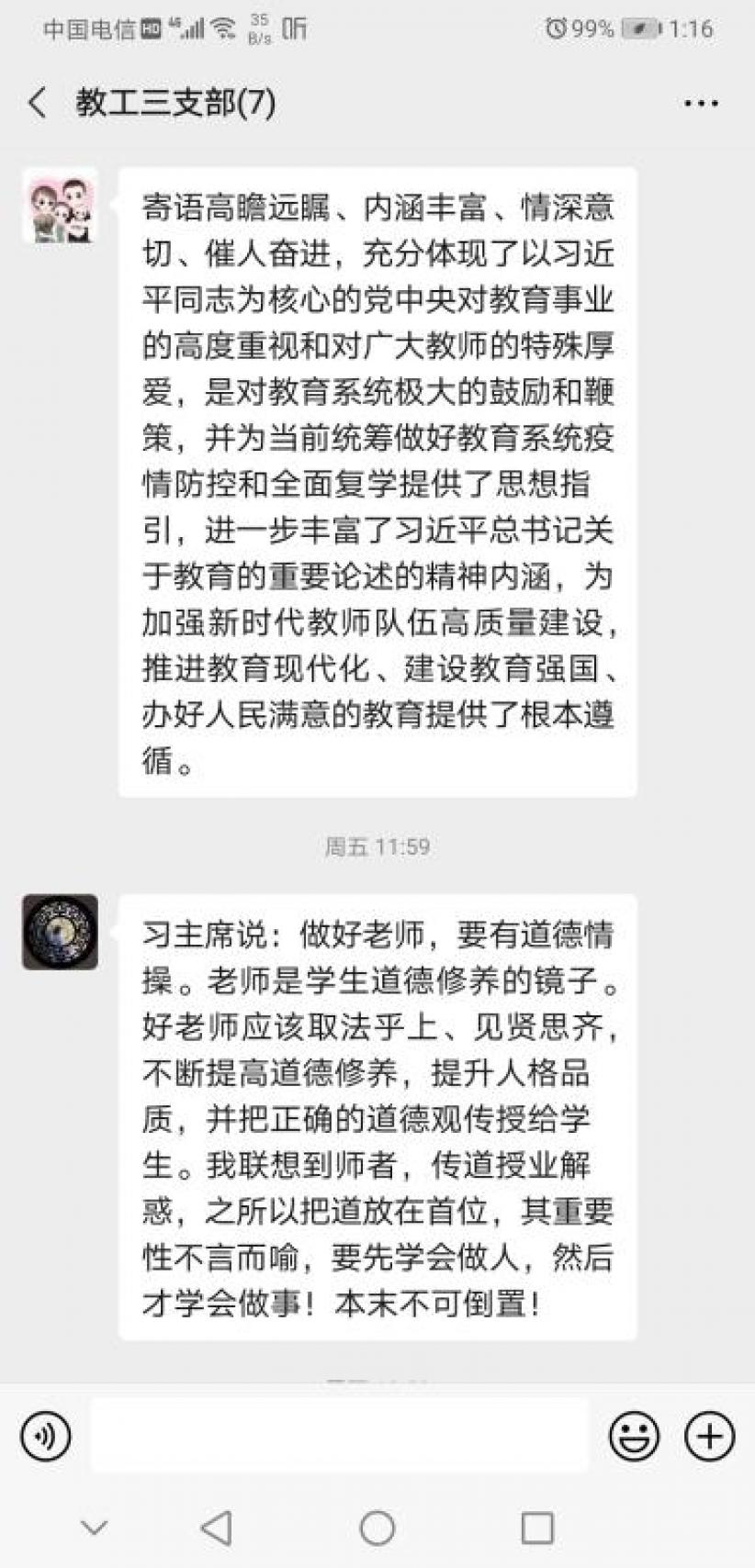Go back from the 教工三支部 chat

click(38, 103)
